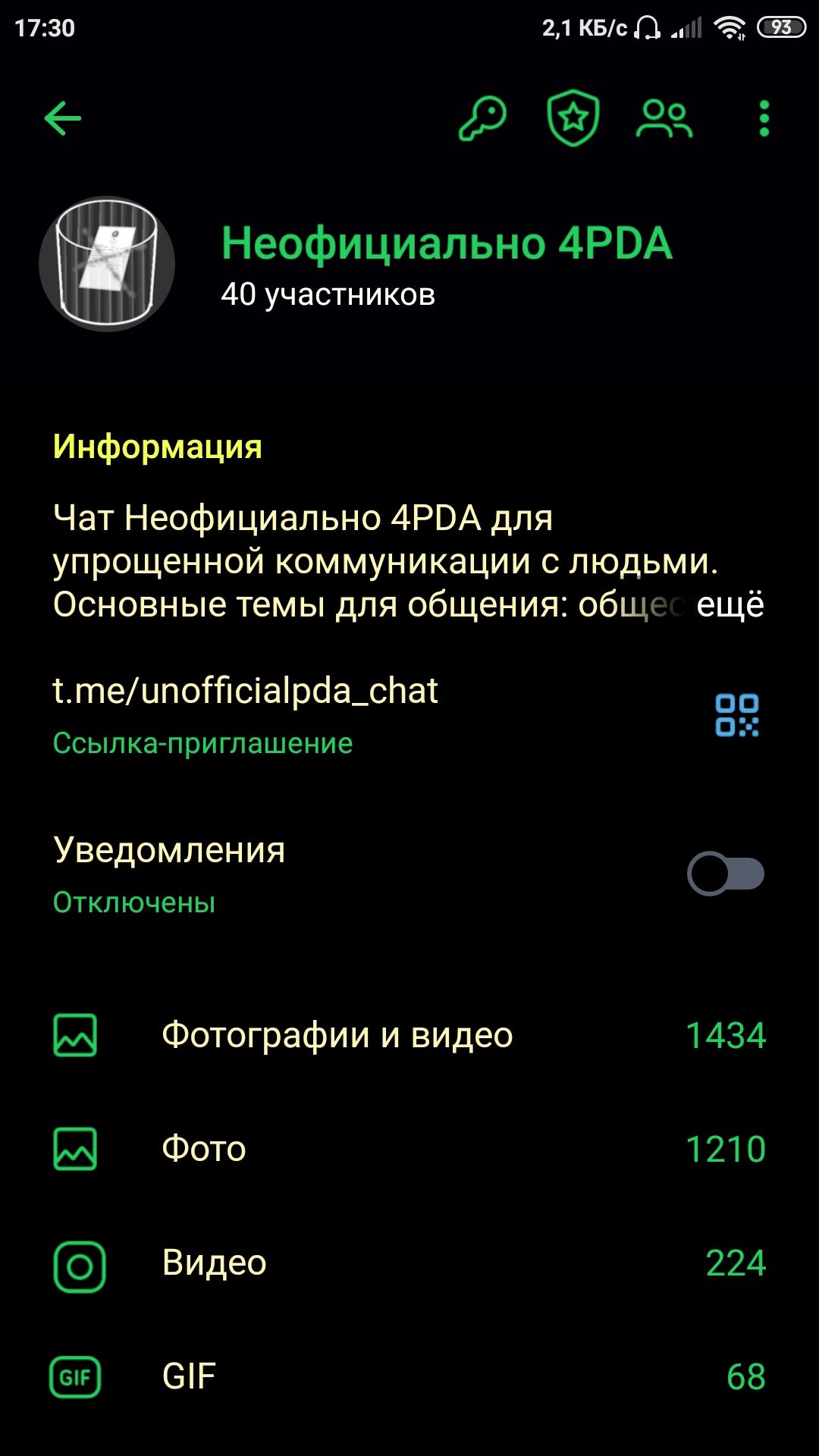The height and width of the screenshot is (1456, 819).
Task: Open Фотографии и видео media list
Action: [409, 1035]
